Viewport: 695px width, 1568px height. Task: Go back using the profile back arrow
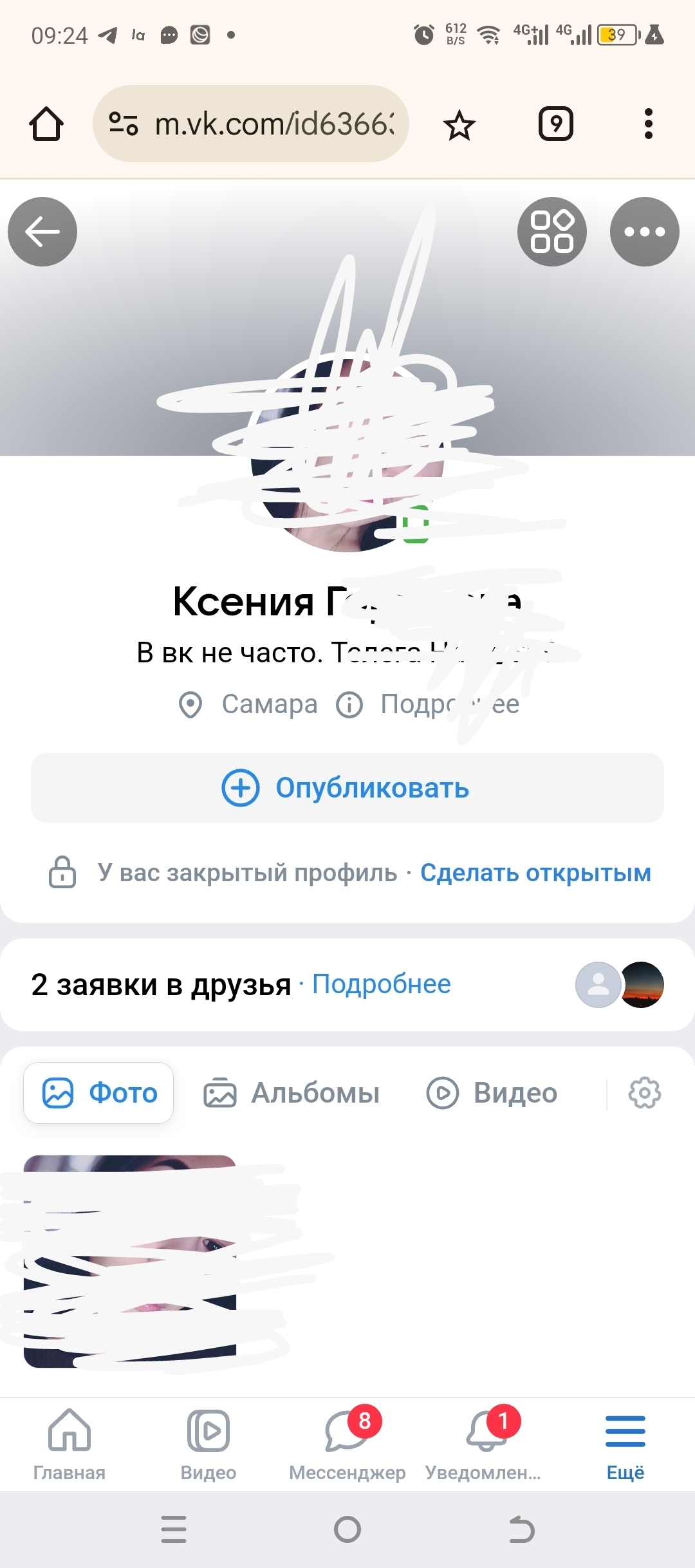(42, 232)
